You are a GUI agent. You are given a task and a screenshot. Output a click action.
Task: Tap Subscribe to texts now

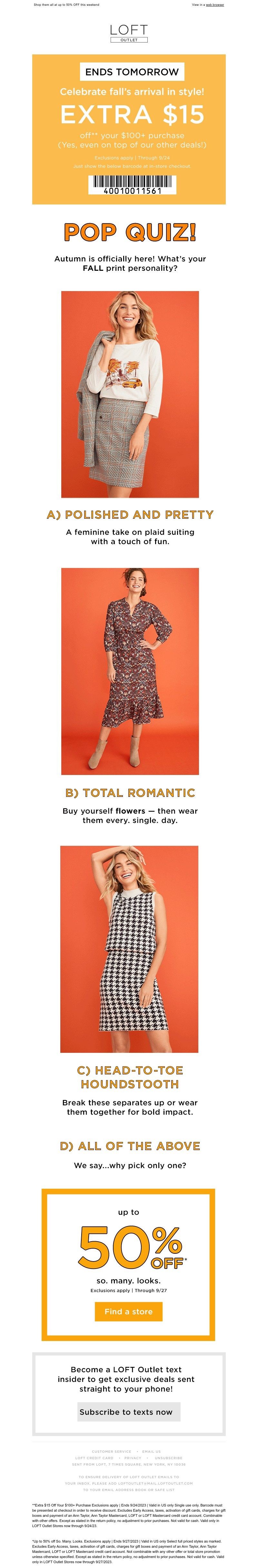[129, 1412]
